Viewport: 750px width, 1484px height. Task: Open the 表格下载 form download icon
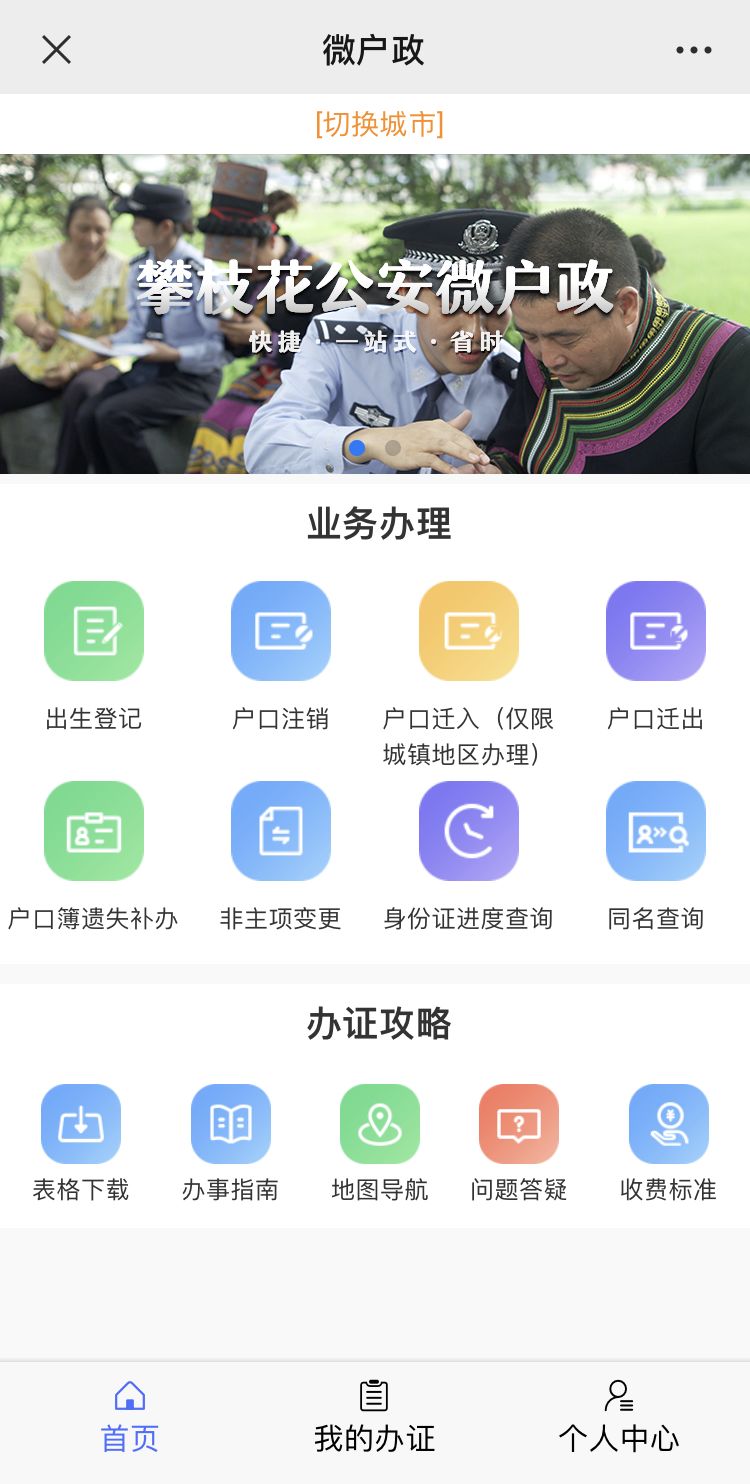80,1124
